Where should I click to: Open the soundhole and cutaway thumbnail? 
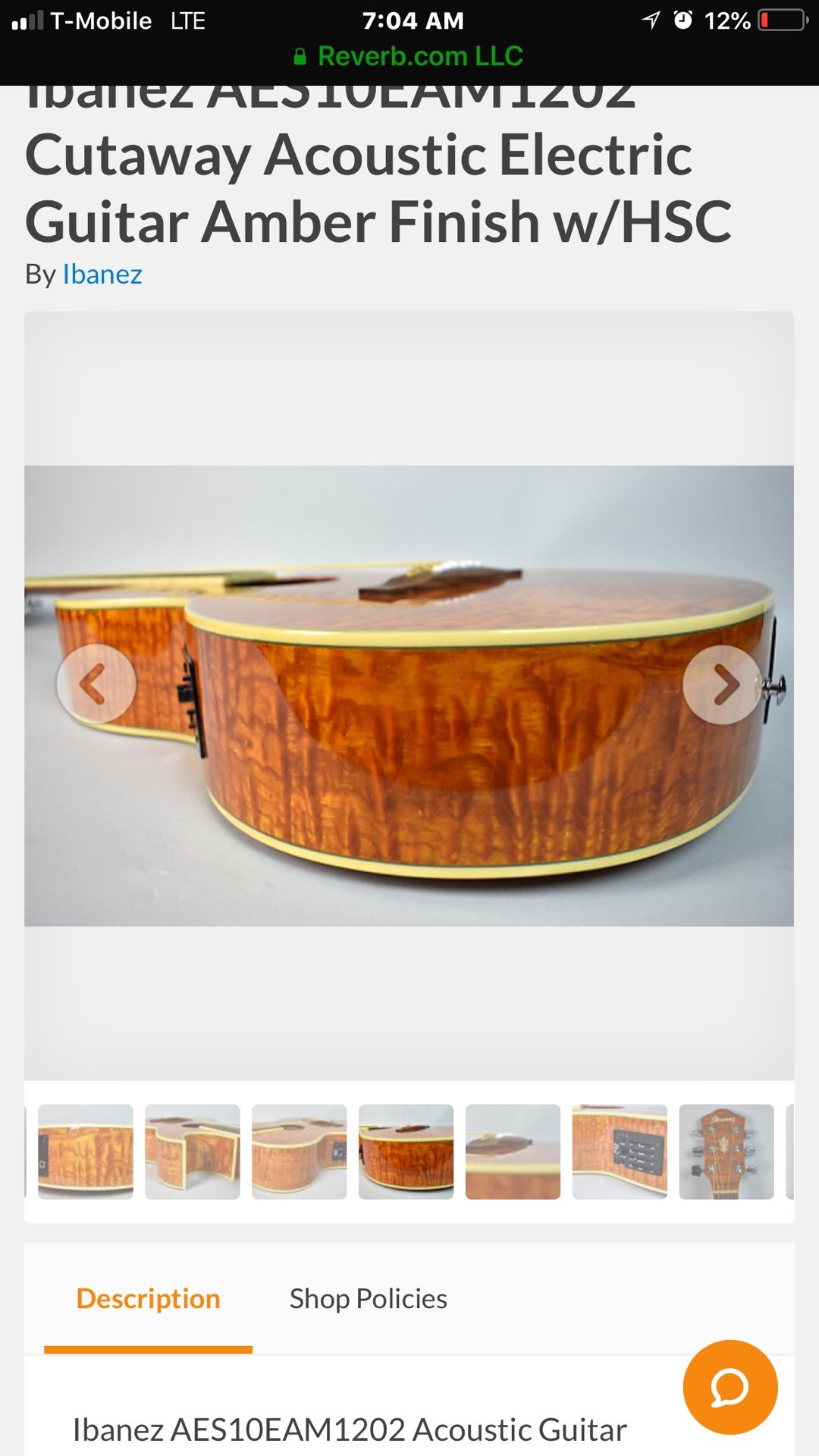(299, 1152)
